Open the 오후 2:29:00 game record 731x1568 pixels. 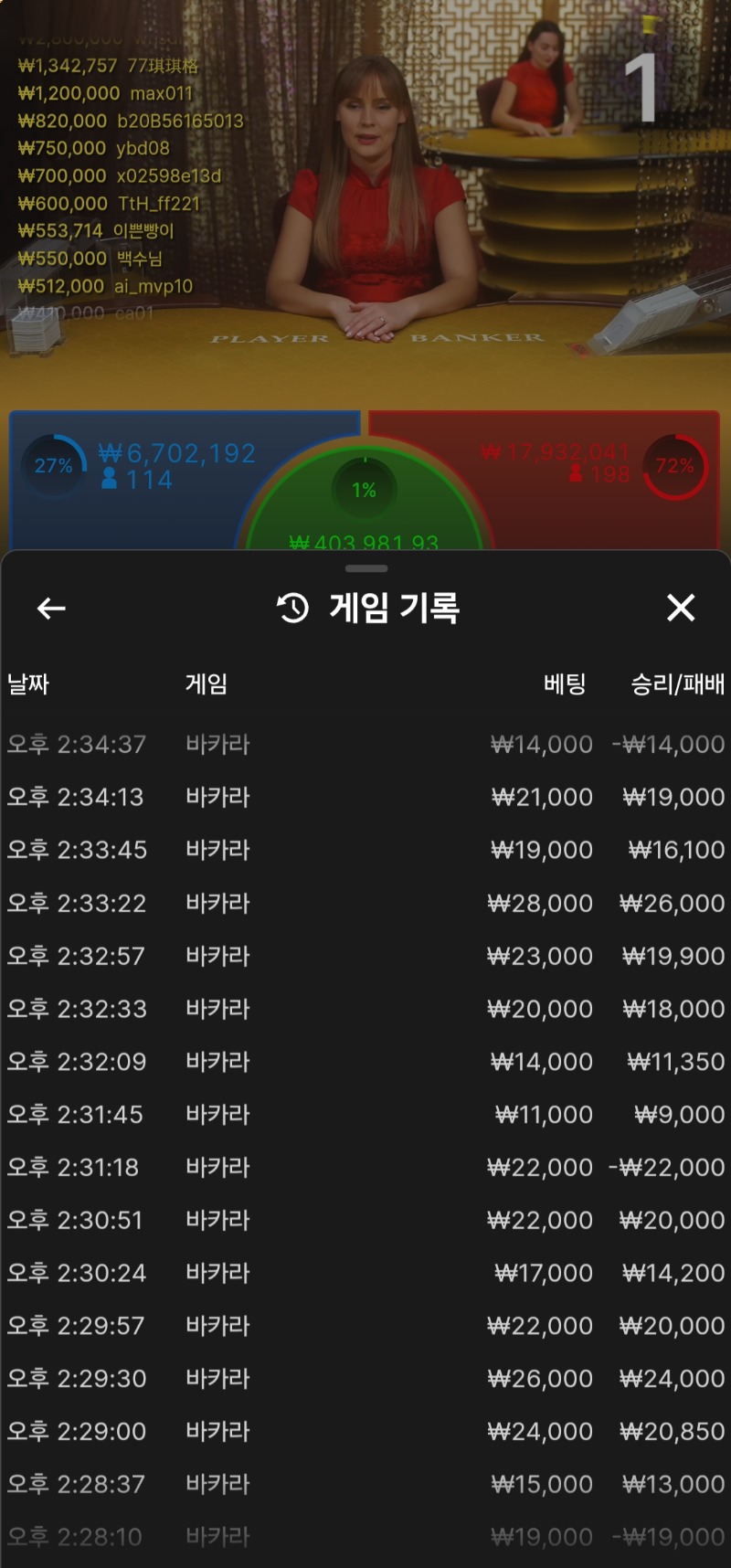(x=365, y=1433)
